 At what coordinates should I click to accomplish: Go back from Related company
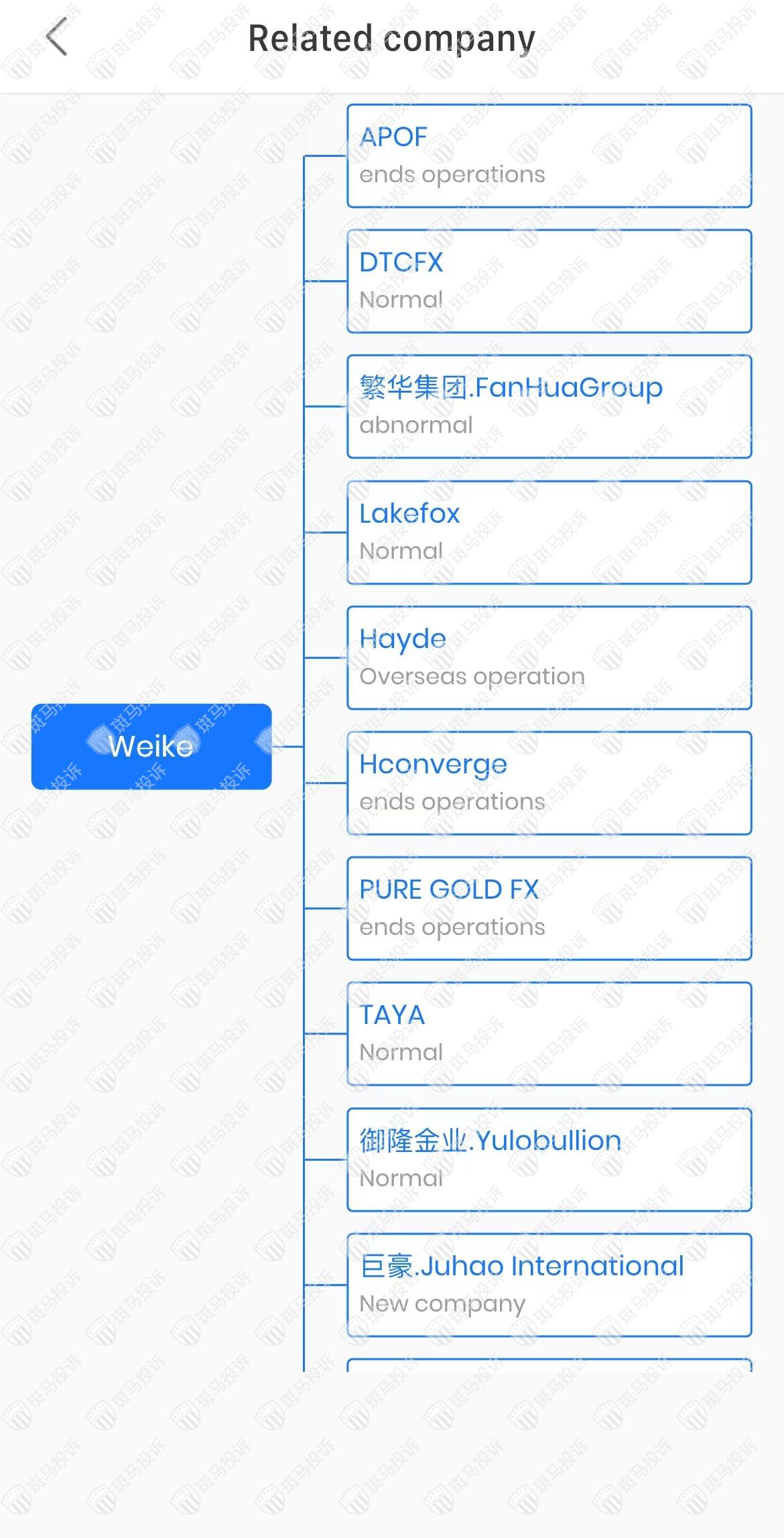click(57, 38)
